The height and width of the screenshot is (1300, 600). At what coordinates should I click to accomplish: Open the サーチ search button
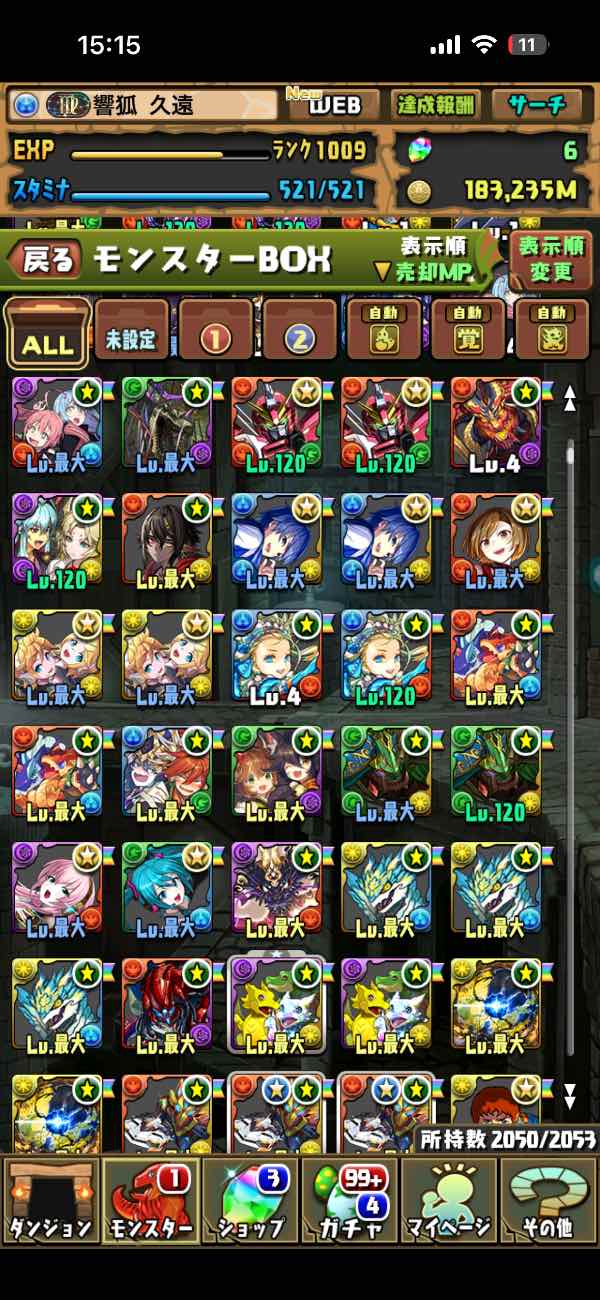(538, 104)
